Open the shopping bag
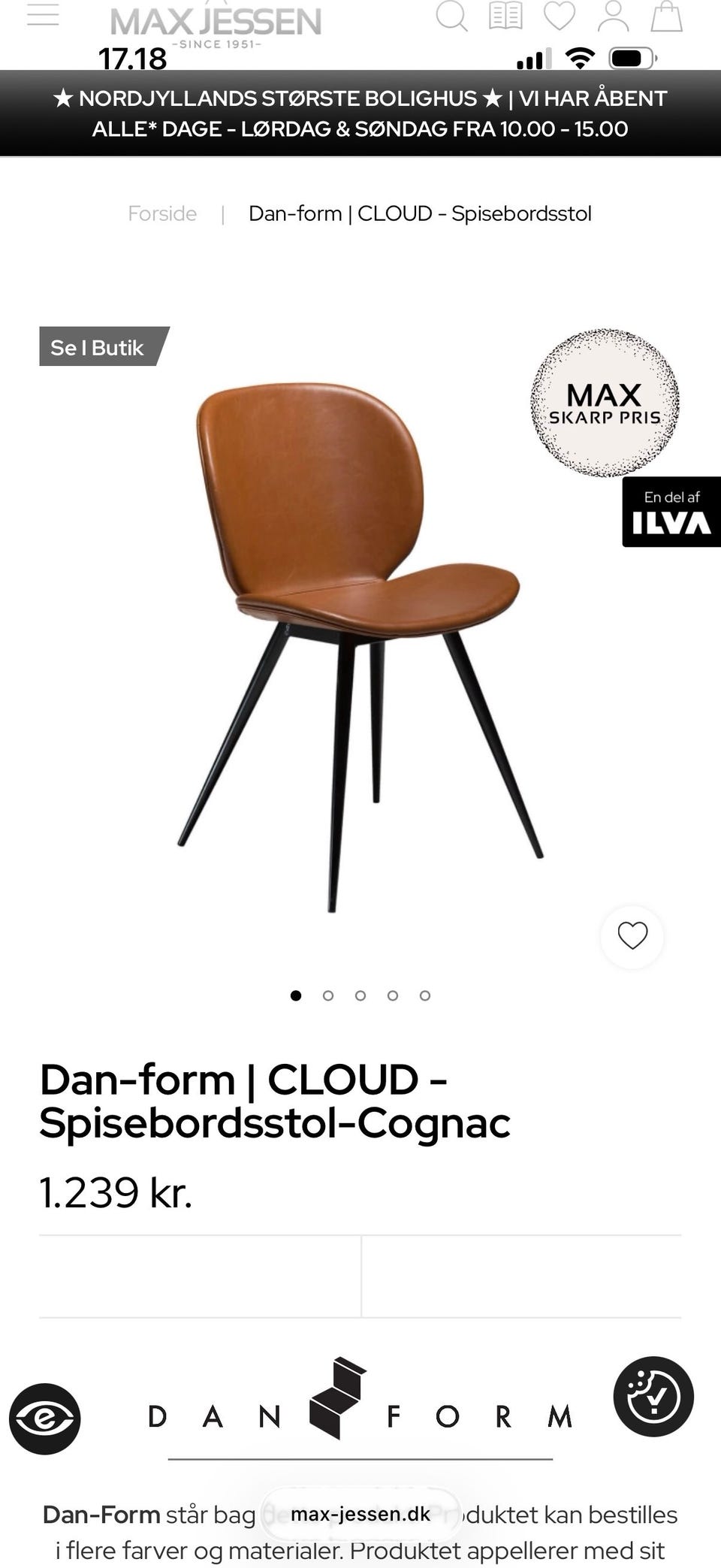This screenshot has height=1568, width=721. (x=666, y=16)
